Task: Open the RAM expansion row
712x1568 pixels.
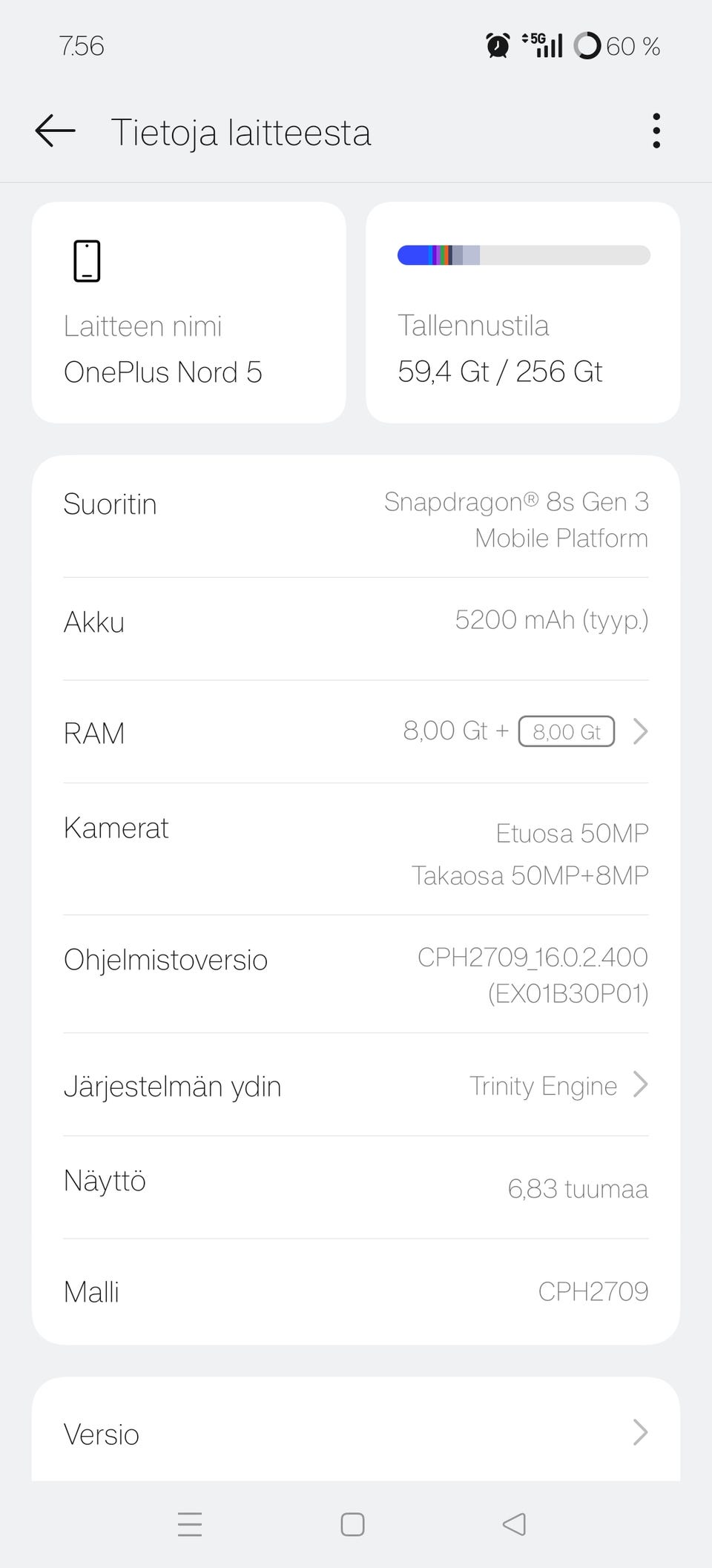Action: point(356,732)
